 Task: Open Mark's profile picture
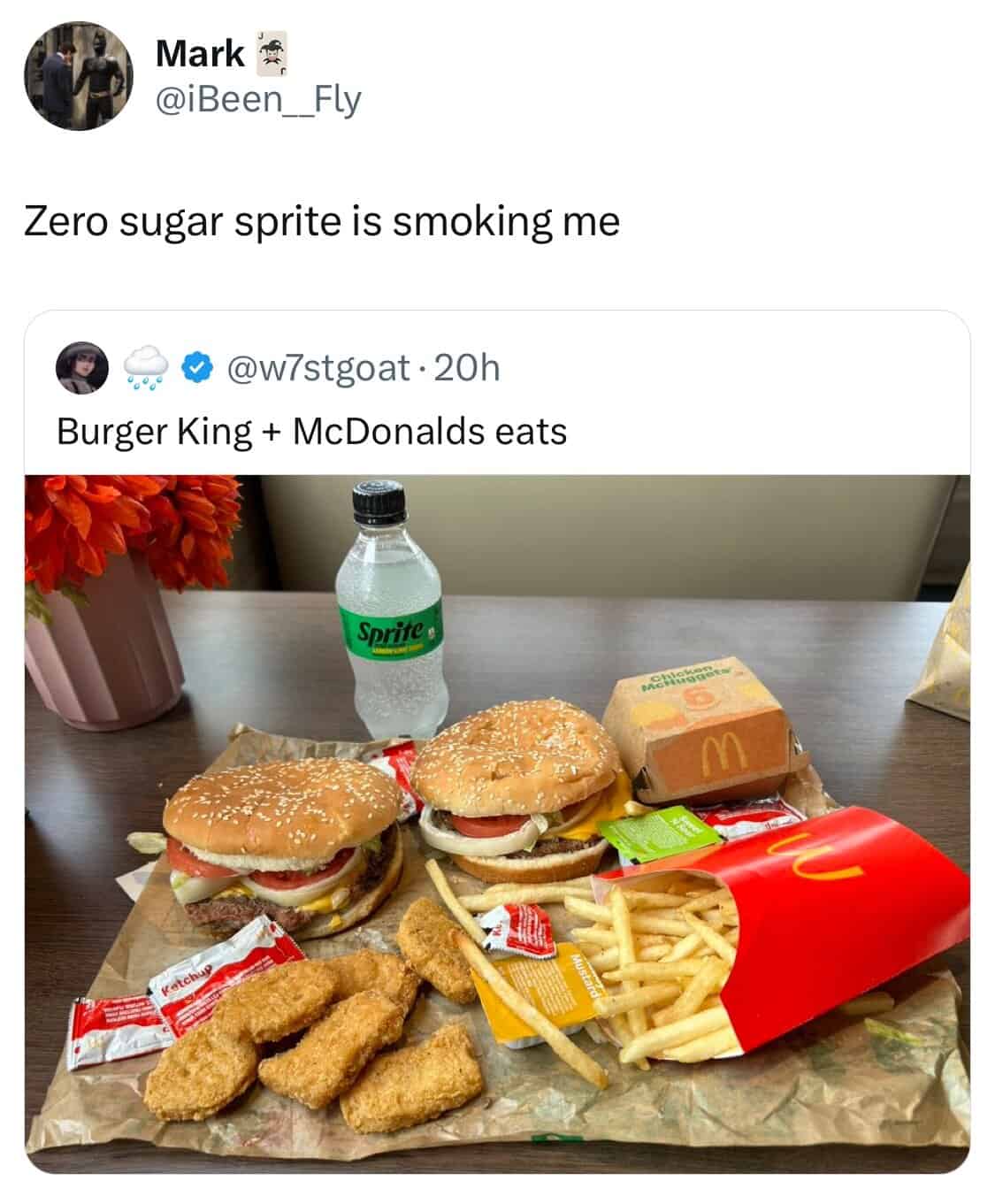tap(78, 76)
